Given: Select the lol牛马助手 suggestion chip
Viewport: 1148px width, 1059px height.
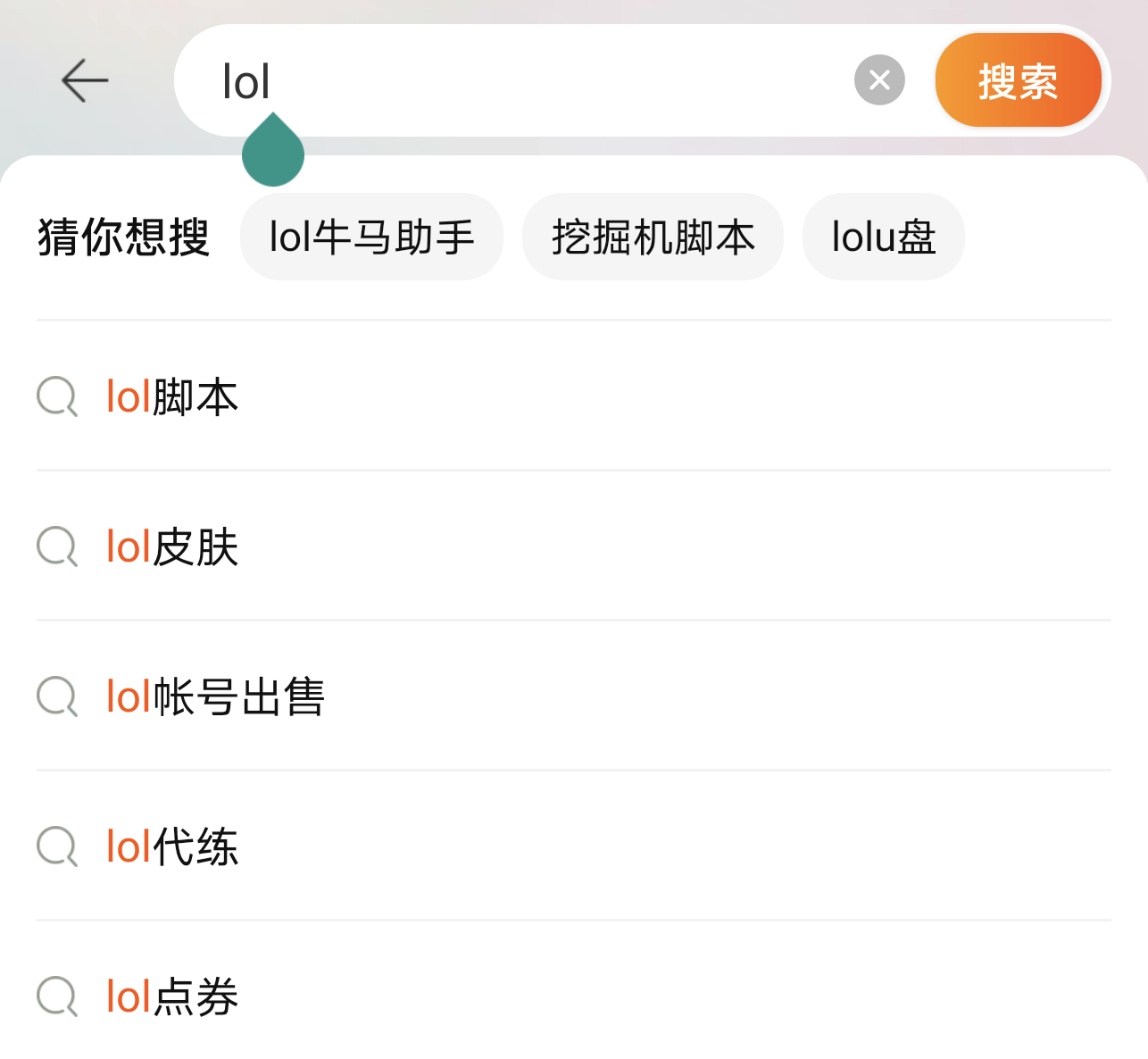Looking at the screenshot, I should 371,238.
